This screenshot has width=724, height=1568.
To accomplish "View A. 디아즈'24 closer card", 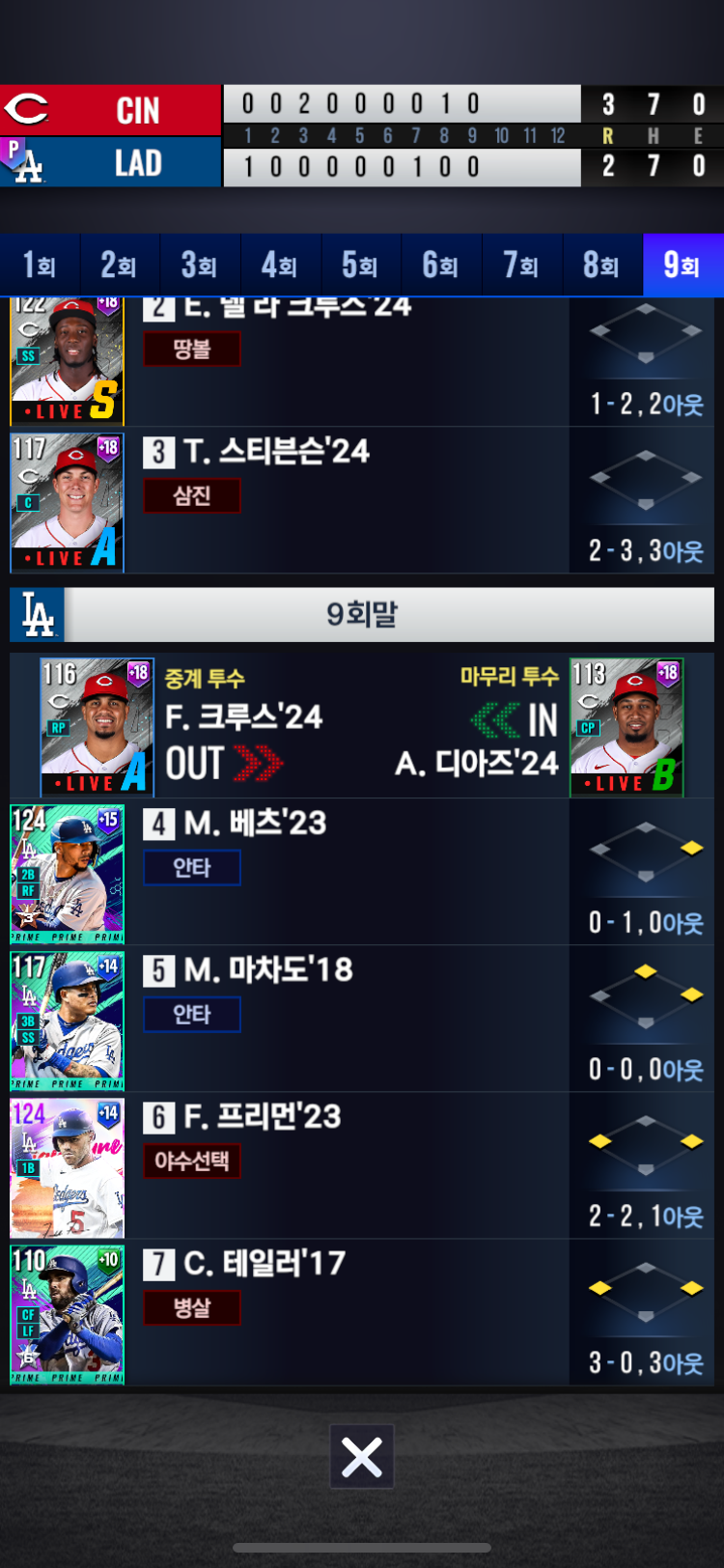I will point(627,727).
